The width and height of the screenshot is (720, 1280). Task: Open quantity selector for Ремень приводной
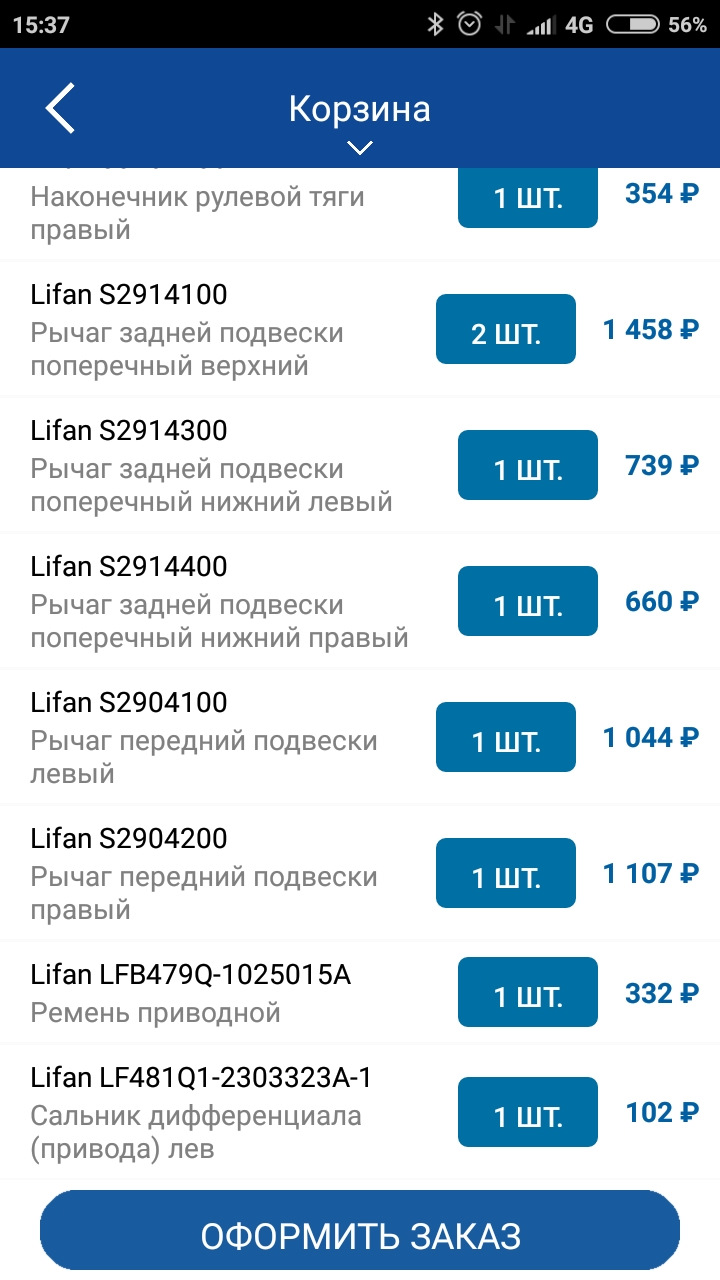[x=527, y=991]
